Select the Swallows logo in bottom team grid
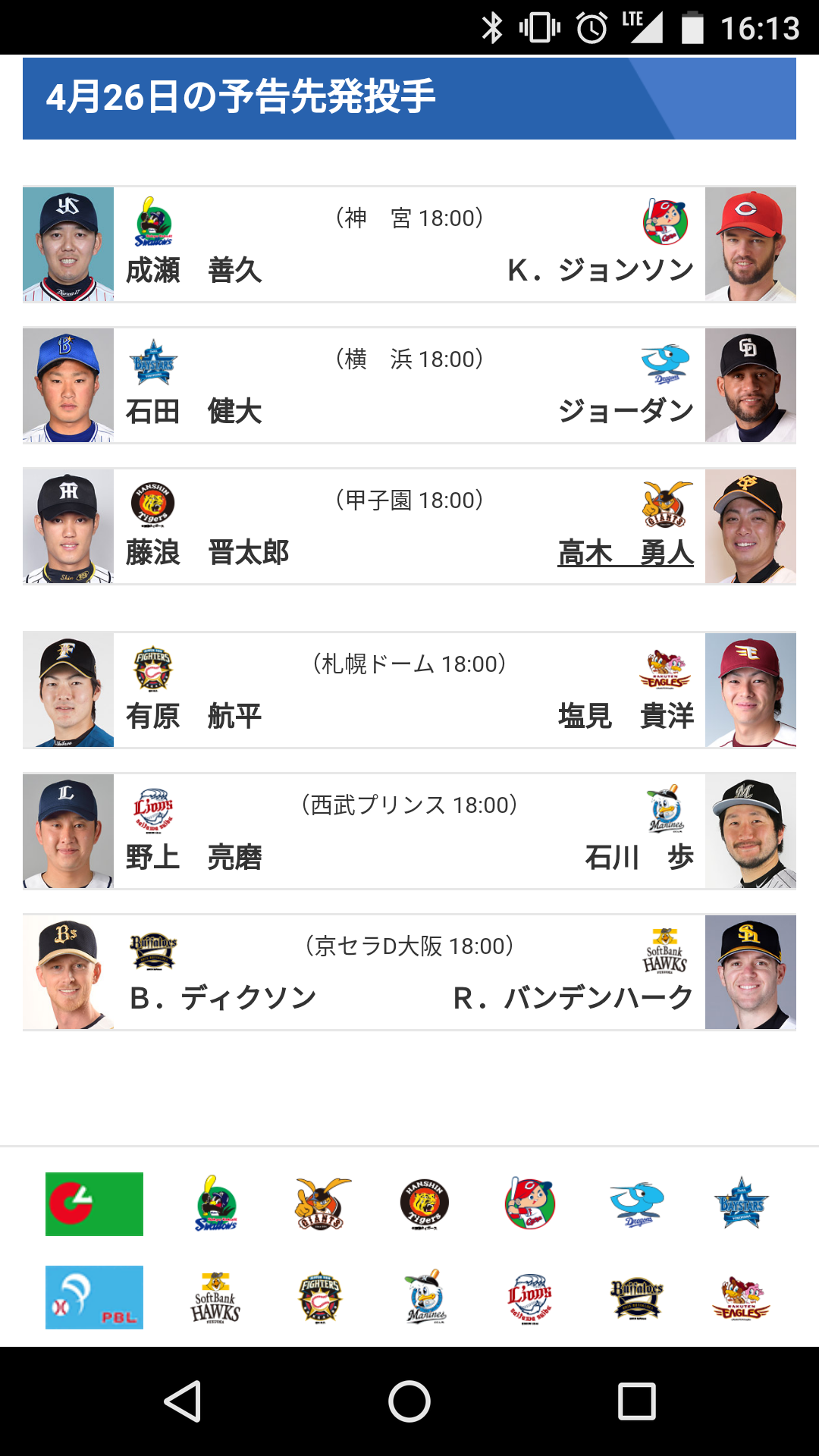The image size is (819, 1456). point(216,1204)
